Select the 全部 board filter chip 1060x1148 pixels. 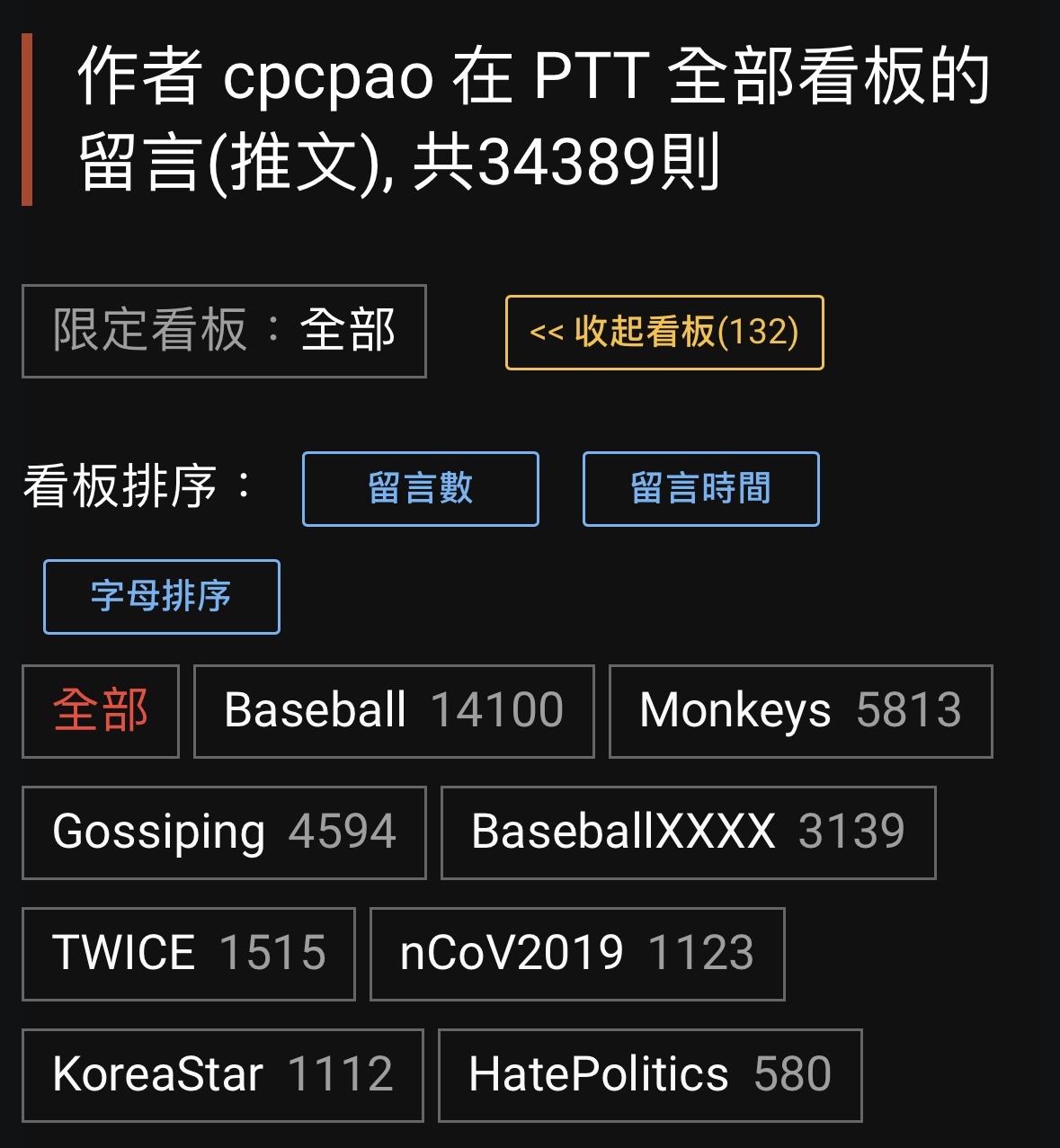click(101, 711)
